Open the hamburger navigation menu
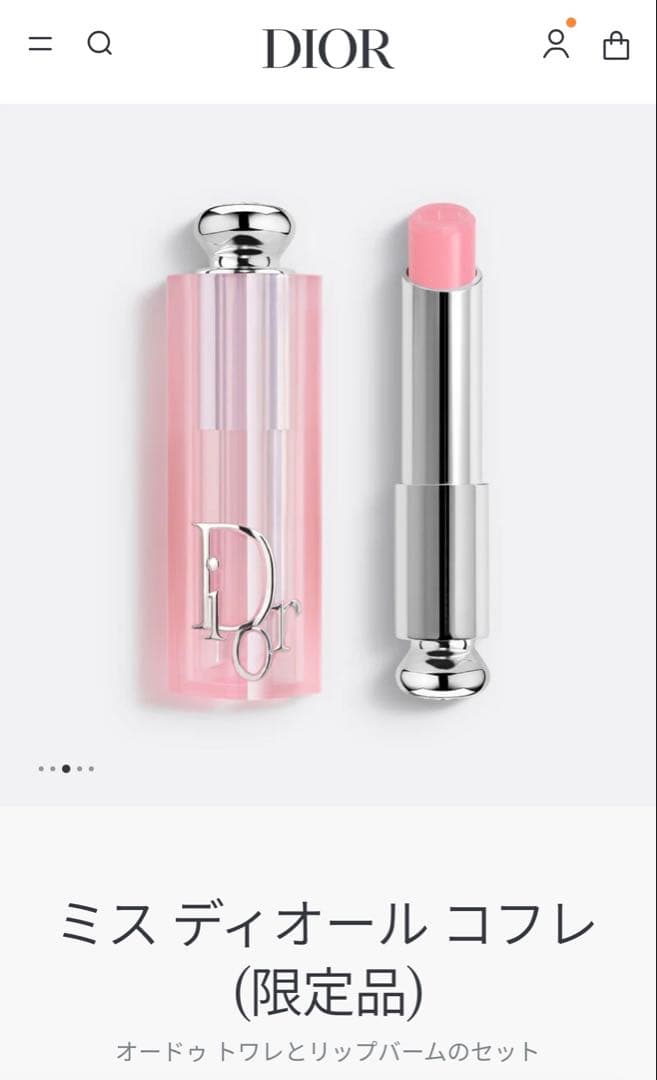The height and width of the screenshot is (1080, 657). (40, 44)
